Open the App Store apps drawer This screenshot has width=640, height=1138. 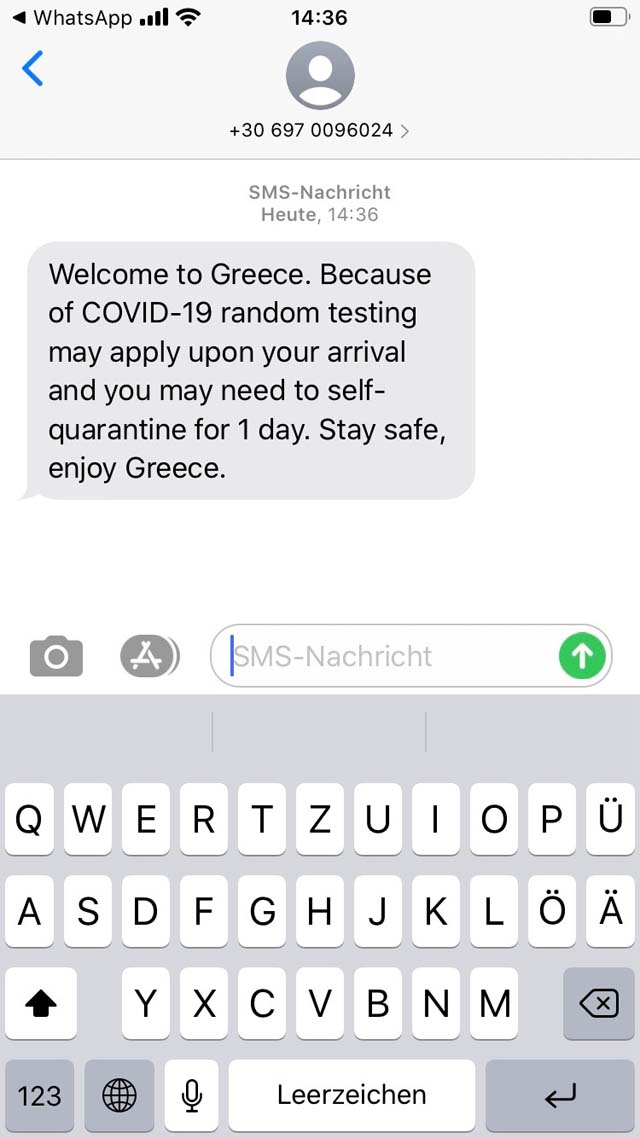149,656
